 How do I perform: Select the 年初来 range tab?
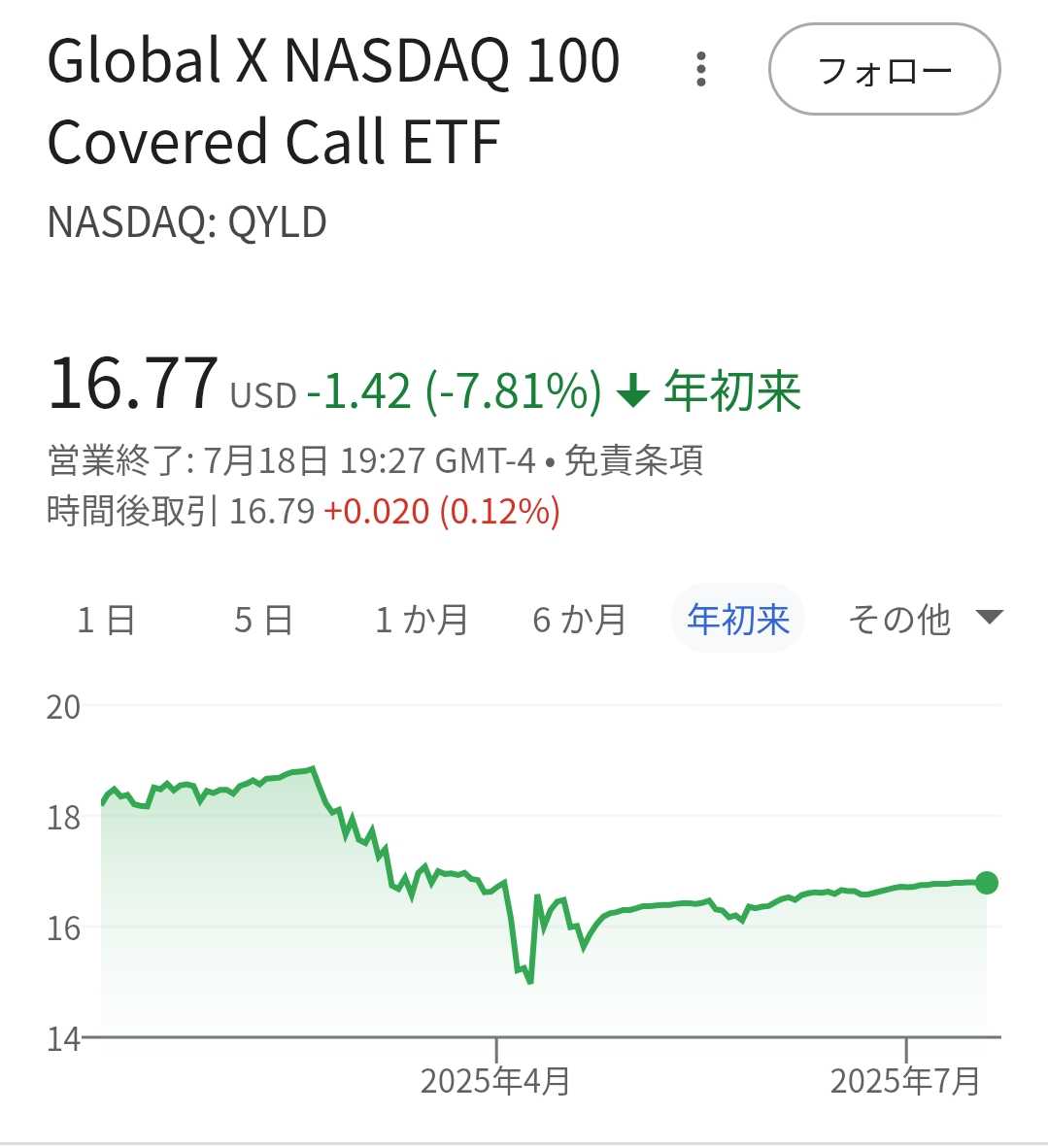[738, 619]
